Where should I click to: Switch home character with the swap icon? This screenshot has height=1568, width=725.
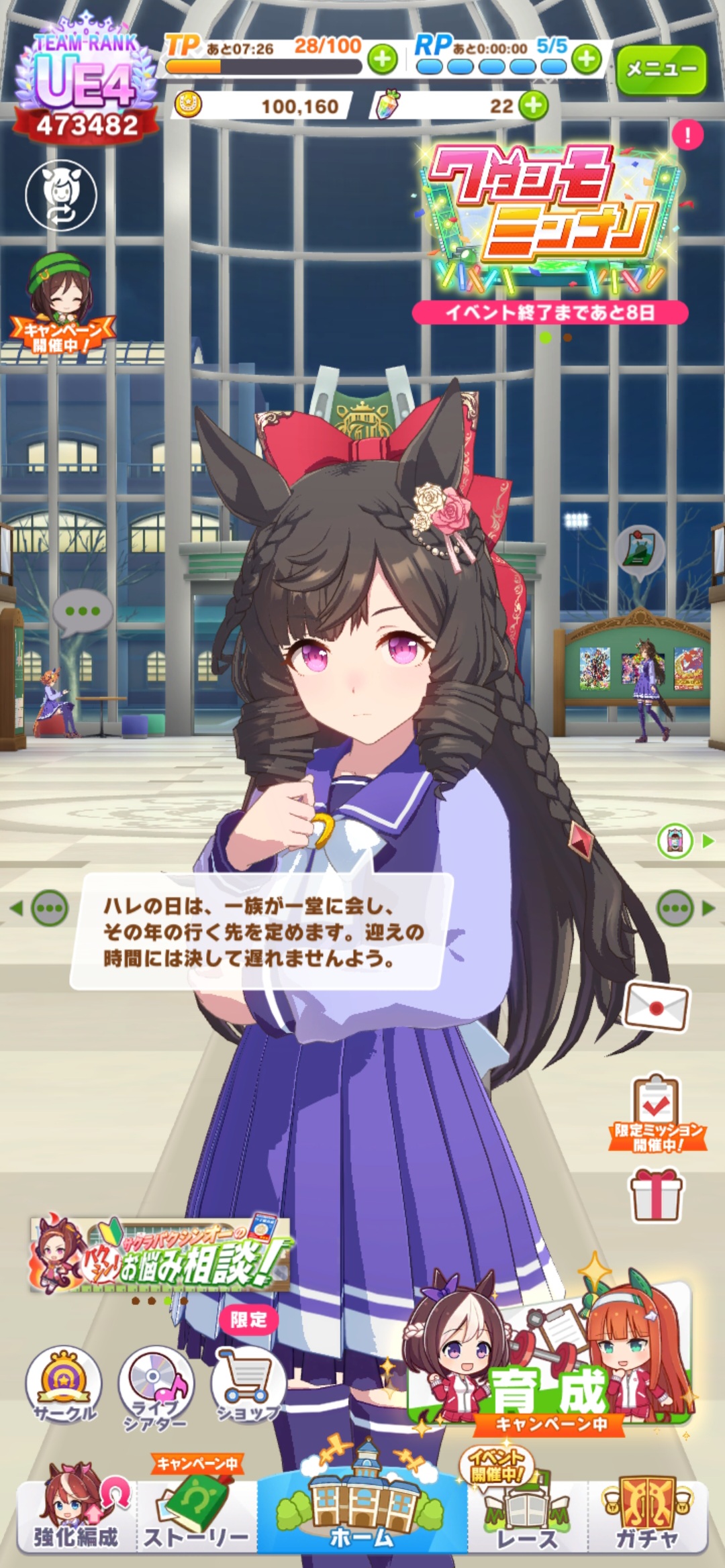[x=61, y=195]
